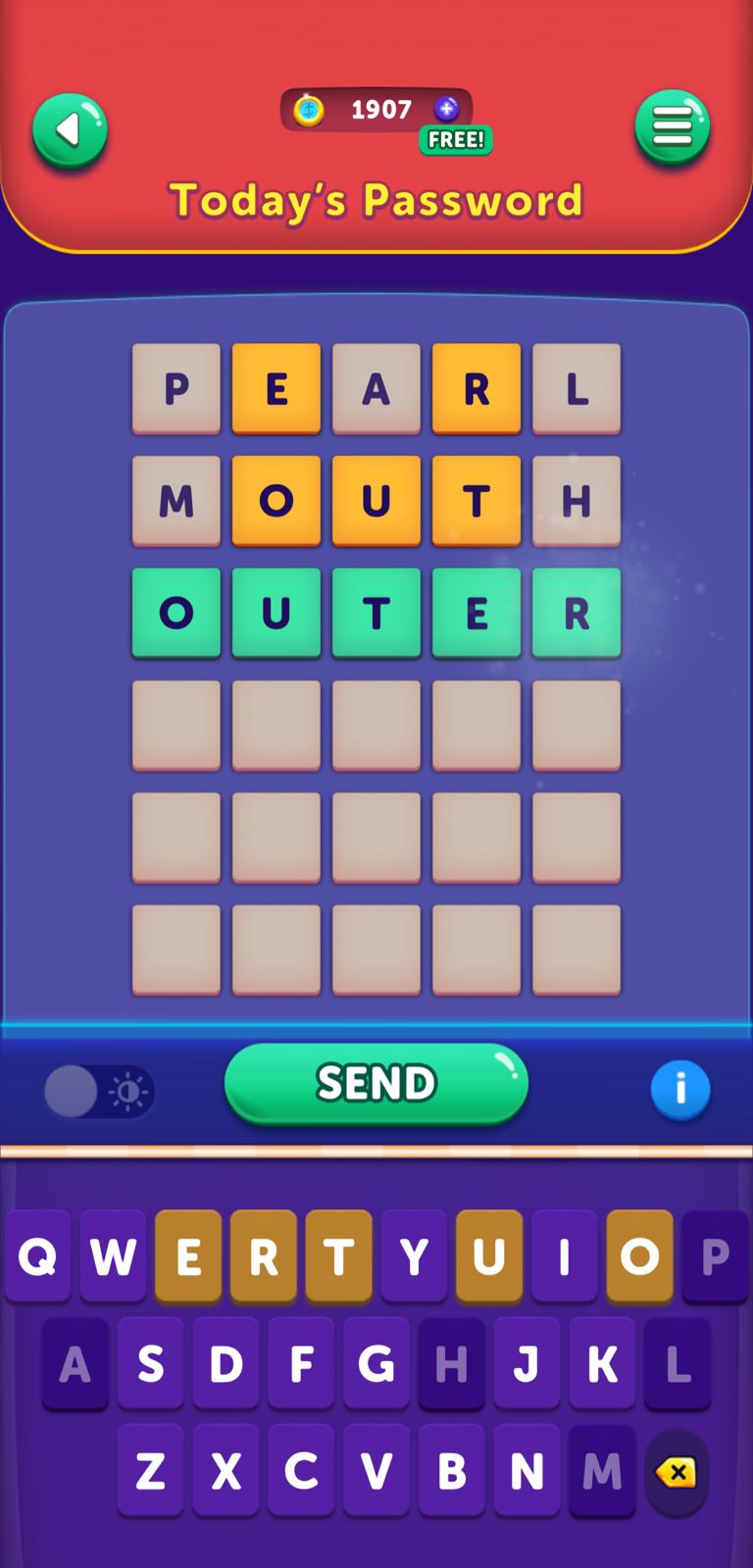Type the letter Q on the keyboard

pos(37,1255)
